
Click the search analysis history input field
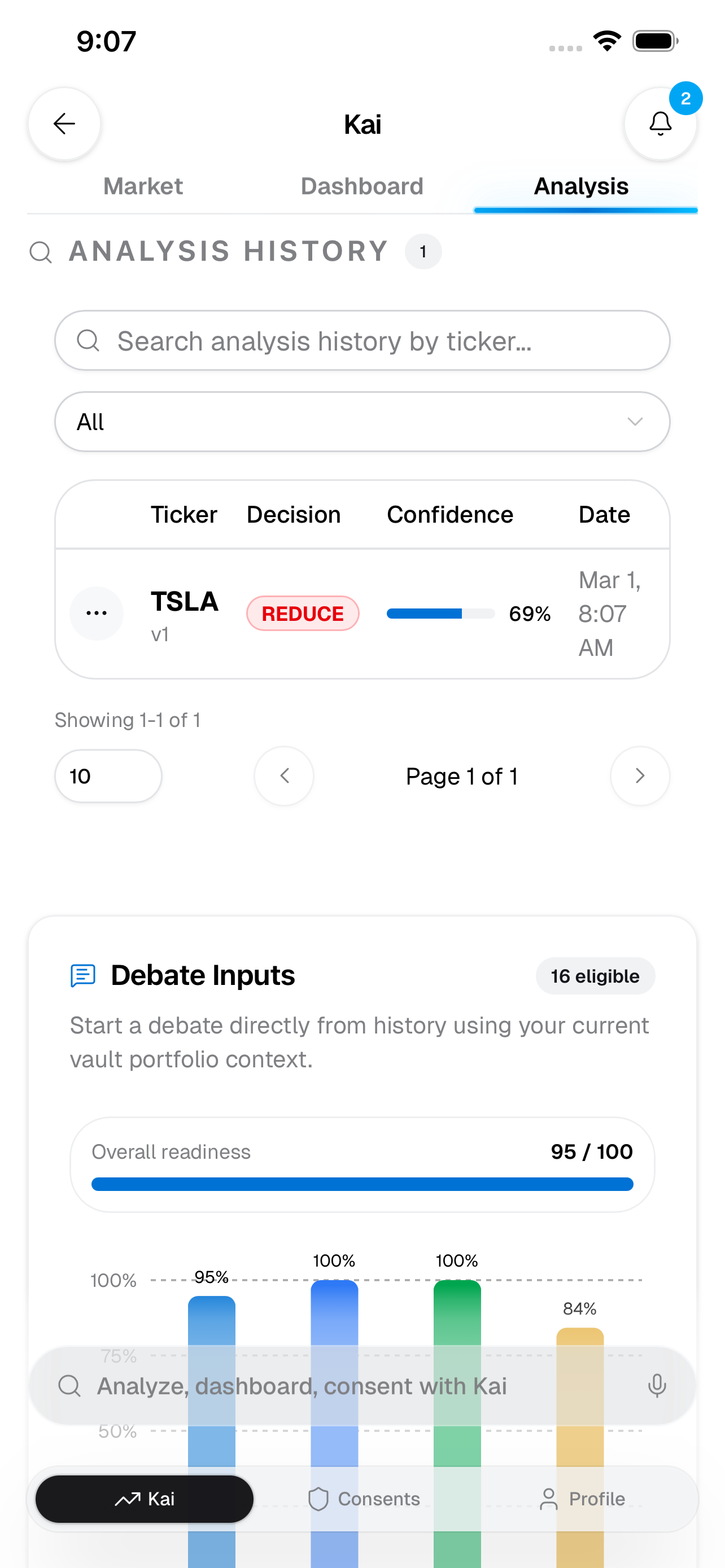click(361, 340)
